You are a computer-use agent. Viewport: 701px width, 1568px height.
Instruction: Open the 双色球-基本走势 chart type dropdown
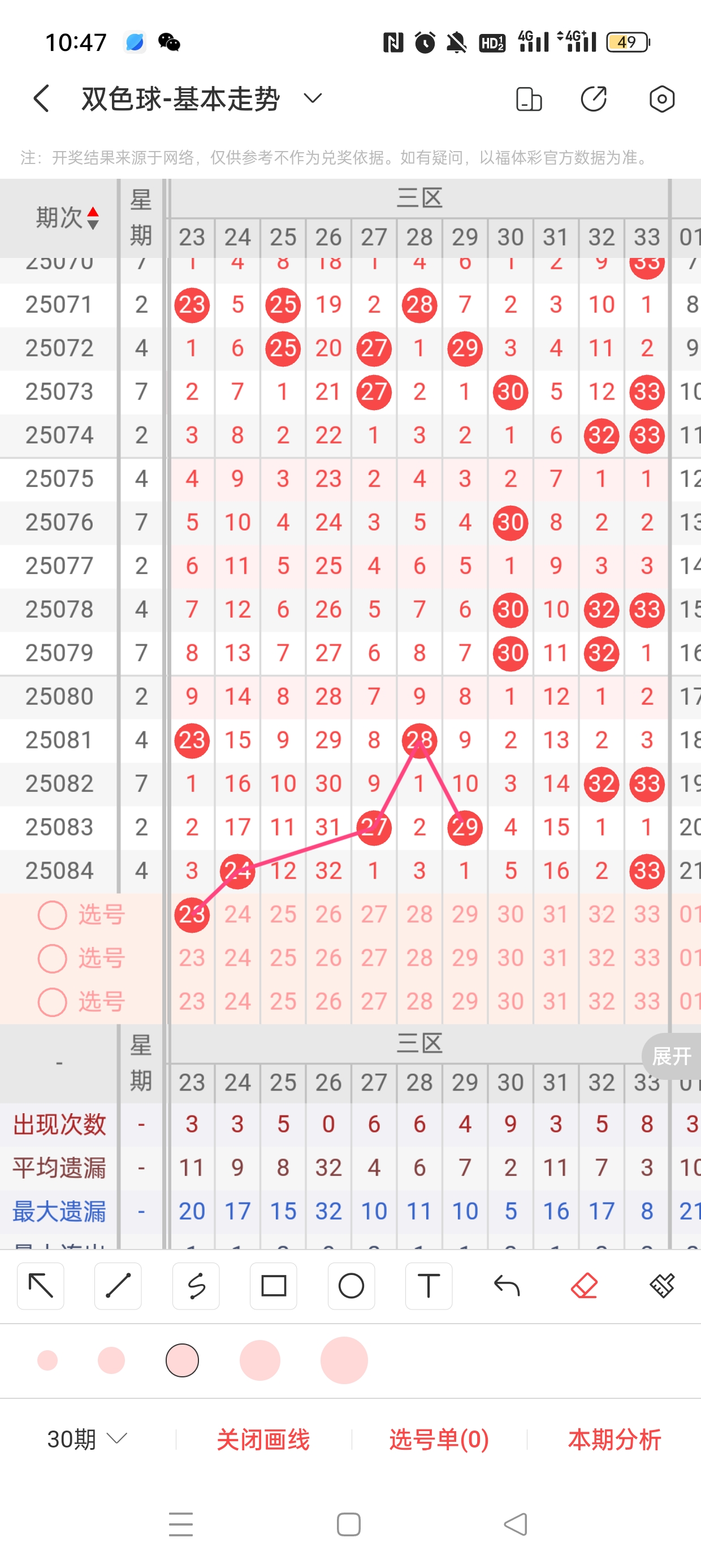(x=313, y=98)
